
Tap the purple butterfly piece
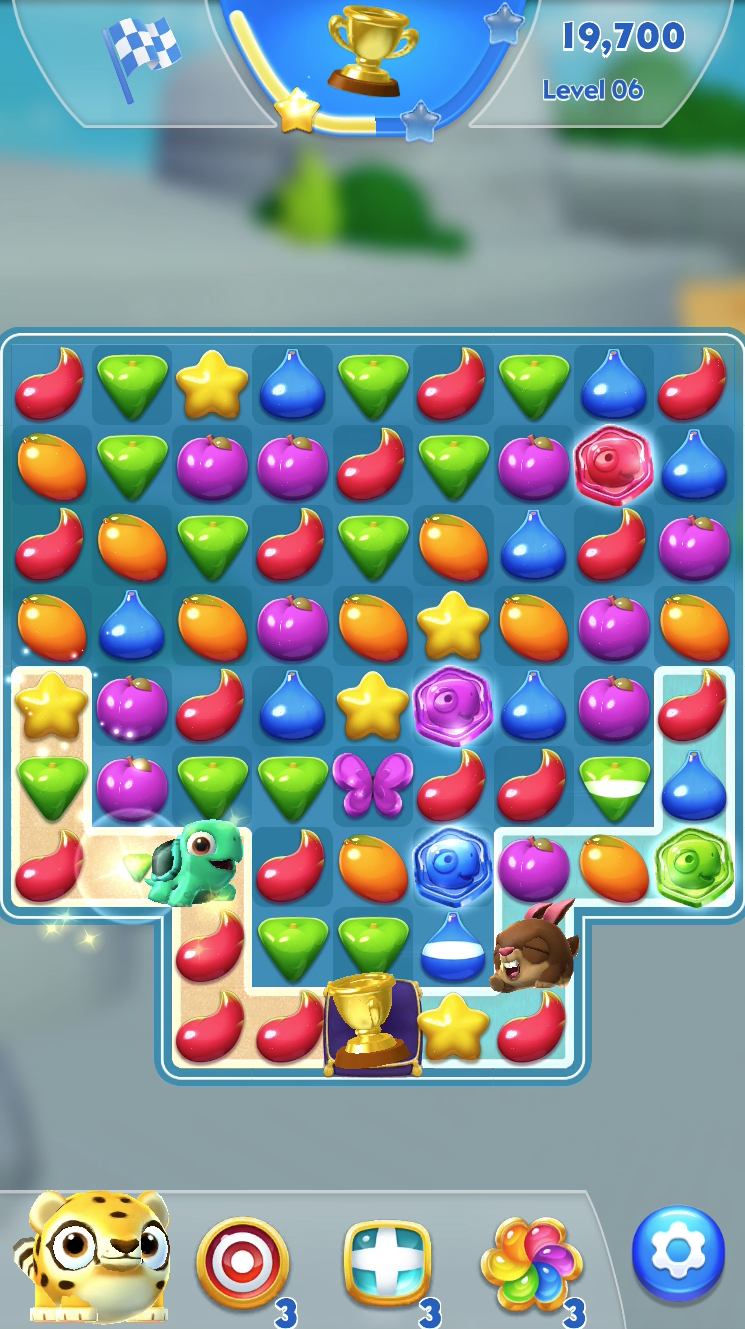click(373, 783)
